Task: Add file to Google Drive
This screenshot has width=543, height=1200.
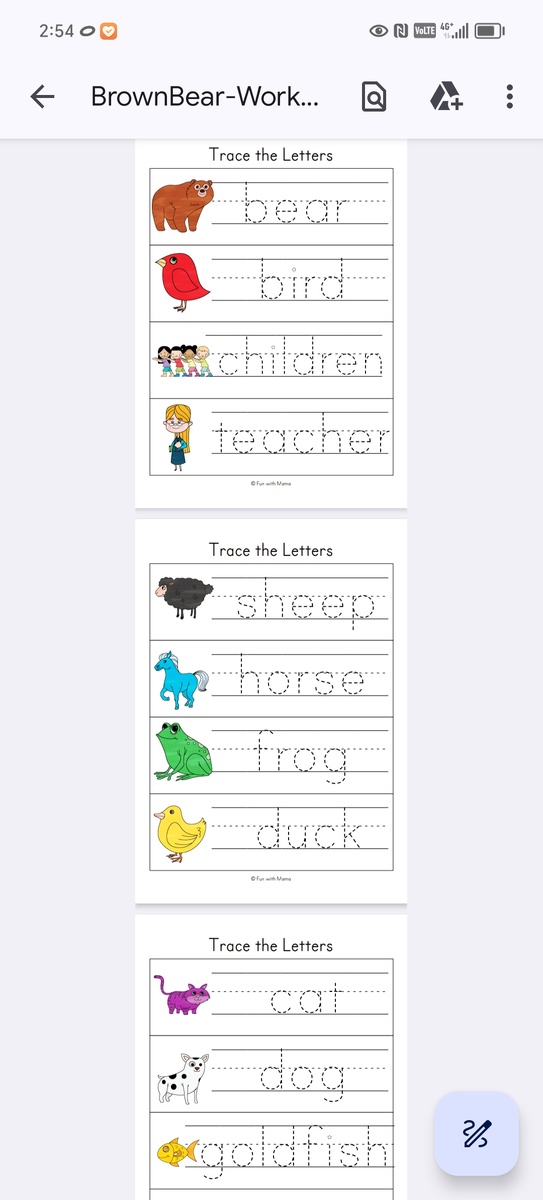Action: [446, 97]
